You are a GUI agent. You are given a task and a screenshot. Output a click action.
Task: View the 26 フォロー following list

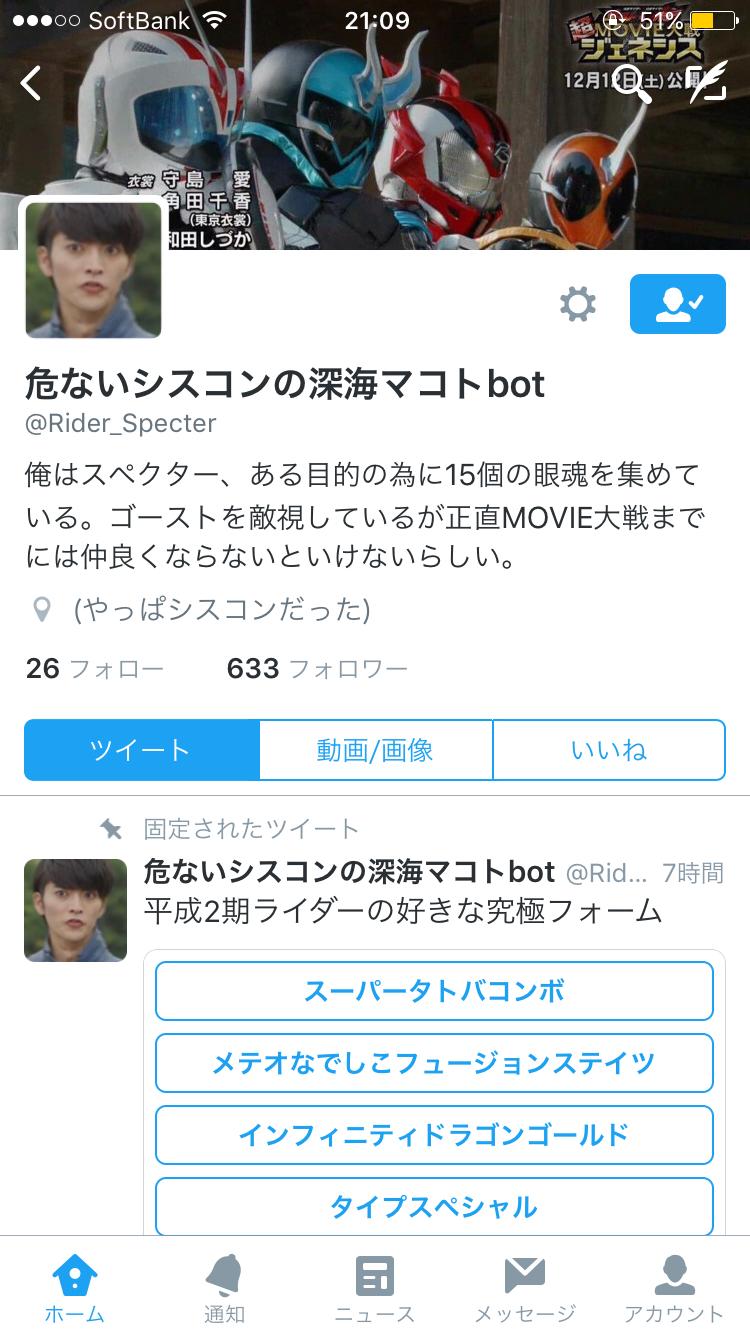[95, 668]
